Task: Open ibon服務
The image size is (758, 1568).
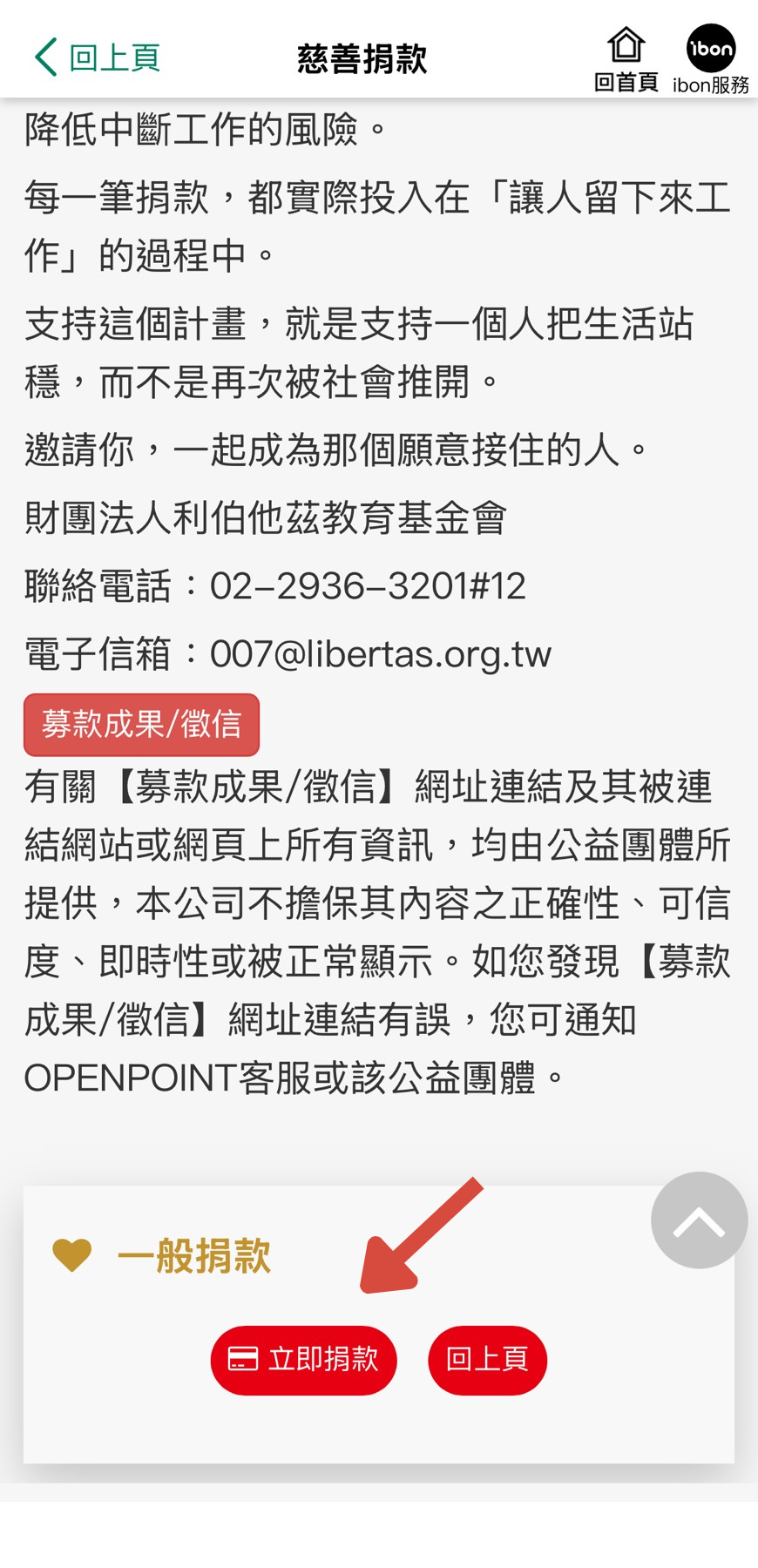Action: click(711, 57)
